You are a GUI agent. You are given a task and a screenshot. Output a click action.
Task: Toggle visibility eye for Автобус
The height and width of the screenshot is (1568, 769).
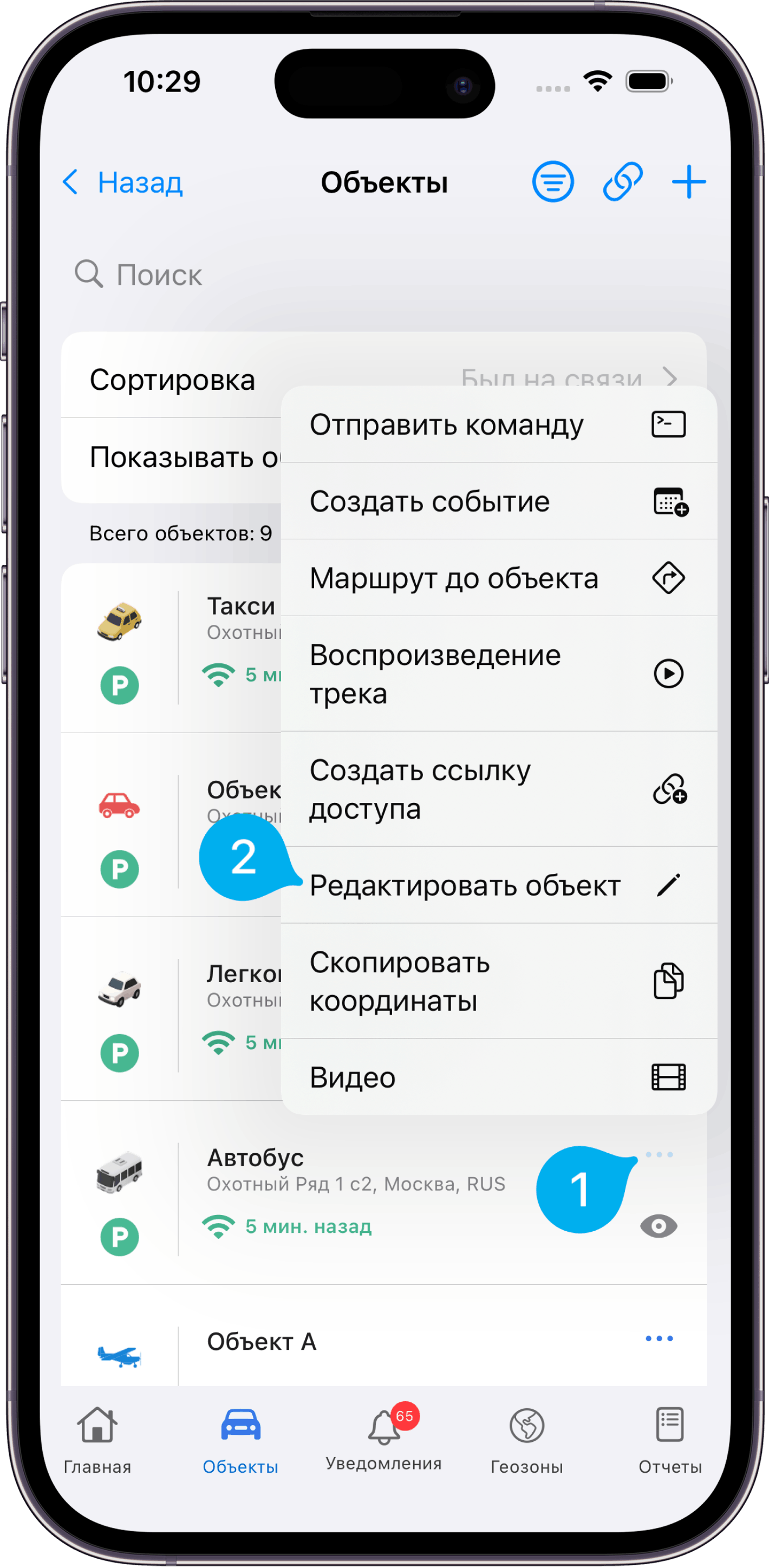[x=658, y=1226]
